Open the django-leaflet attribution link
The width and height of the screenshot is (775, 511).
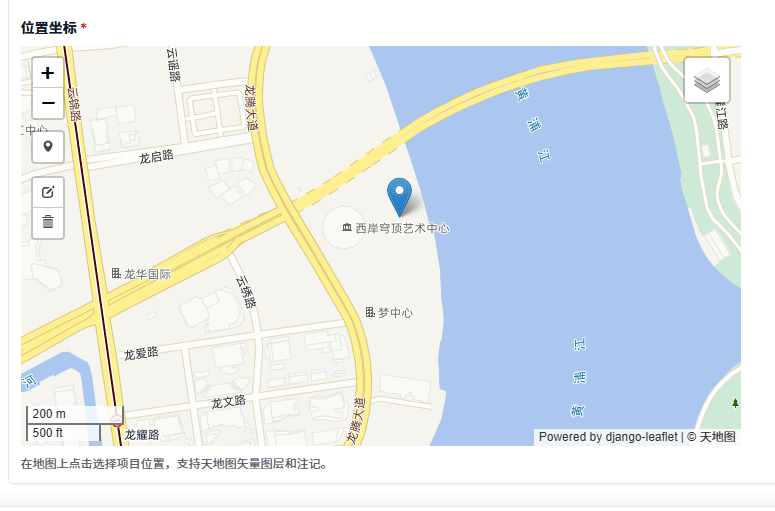coord(641,437)
